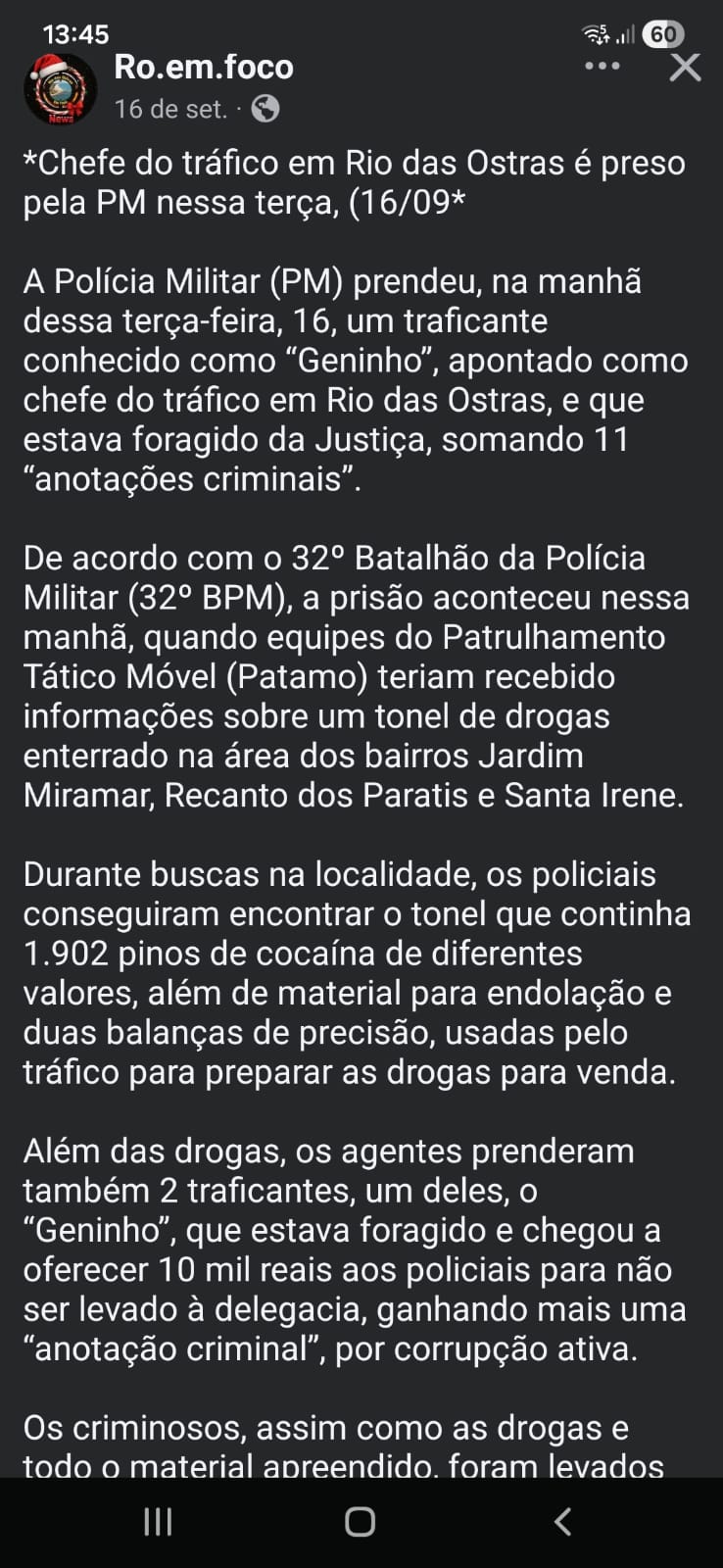723x1568 pixels.
Task: Go back with the system back button
Action: (x=562, y=1521)
